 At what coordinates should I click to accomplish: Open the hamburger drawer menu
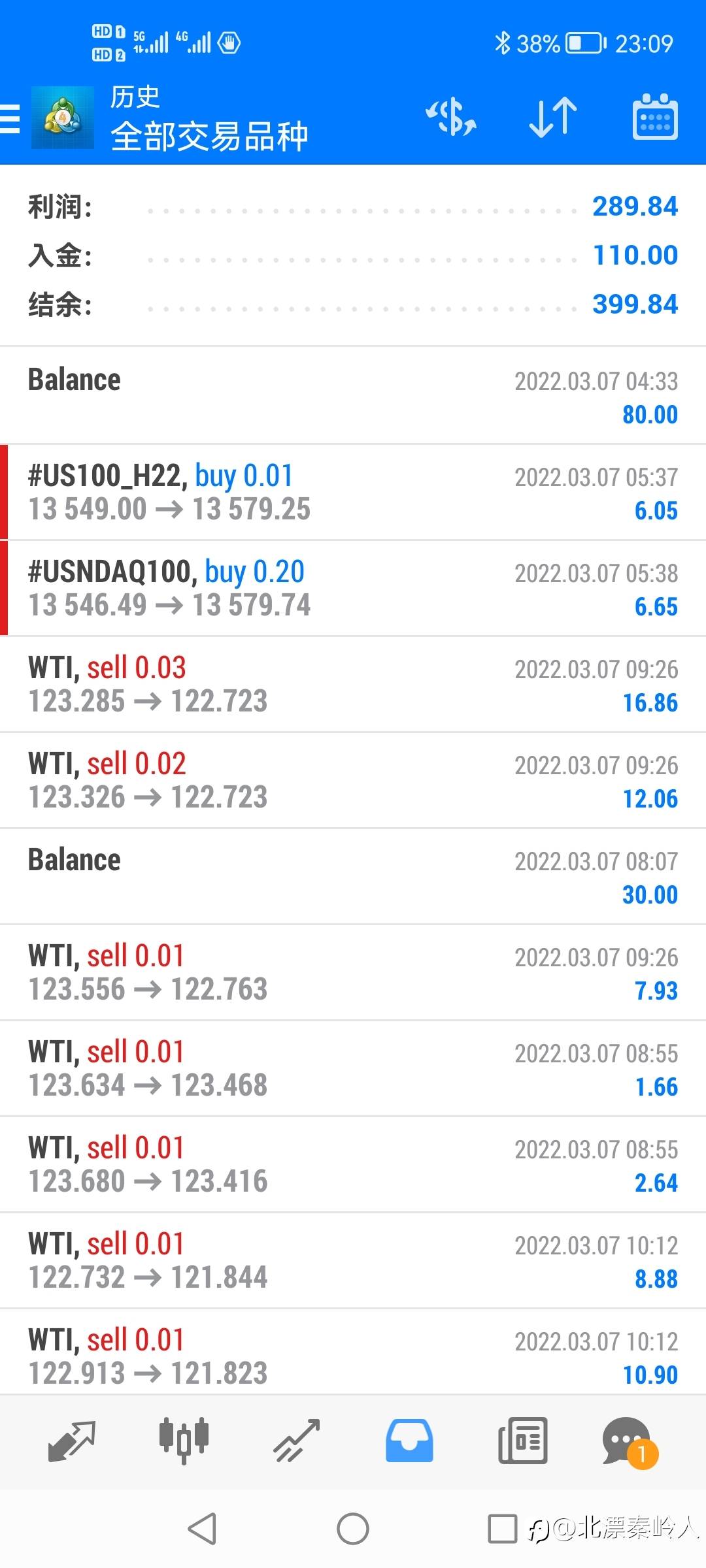[x=10, y=118]
